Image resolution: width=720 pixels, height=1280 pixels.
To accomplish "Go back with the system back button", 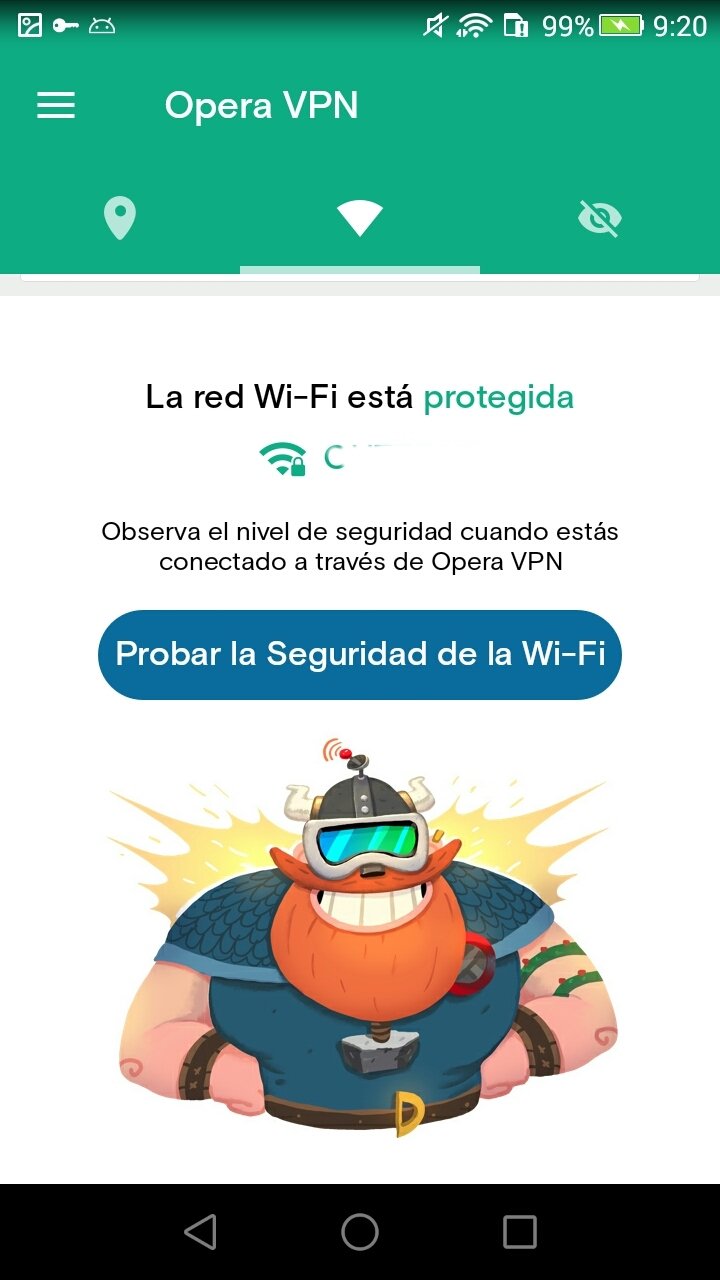I will [201, 1232].
